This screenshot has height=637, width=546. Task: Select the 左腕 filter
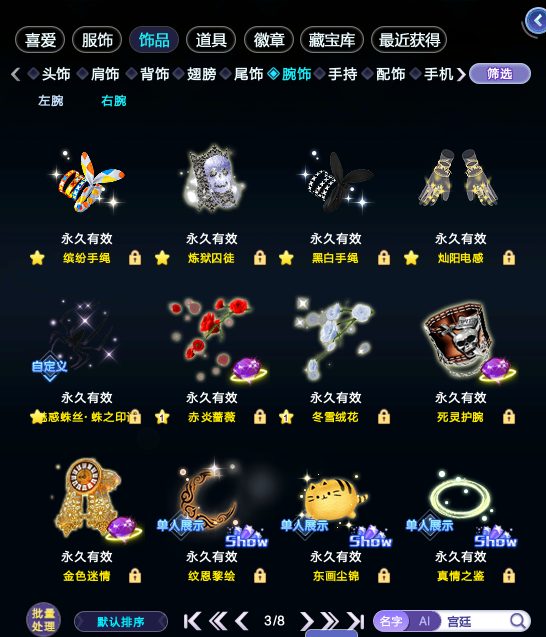pyautogui.click(x=51, y=100)
